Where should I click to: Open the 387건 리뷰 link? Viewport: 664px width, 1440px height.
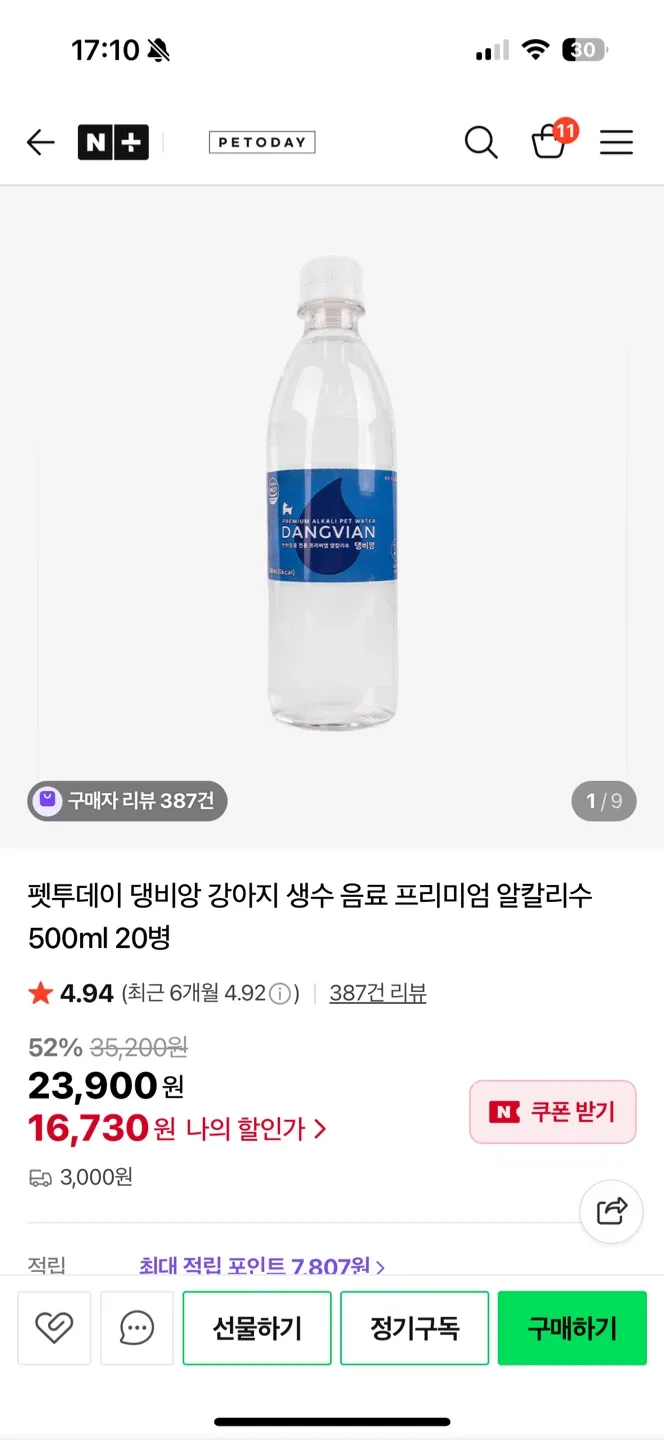point(378,993)
